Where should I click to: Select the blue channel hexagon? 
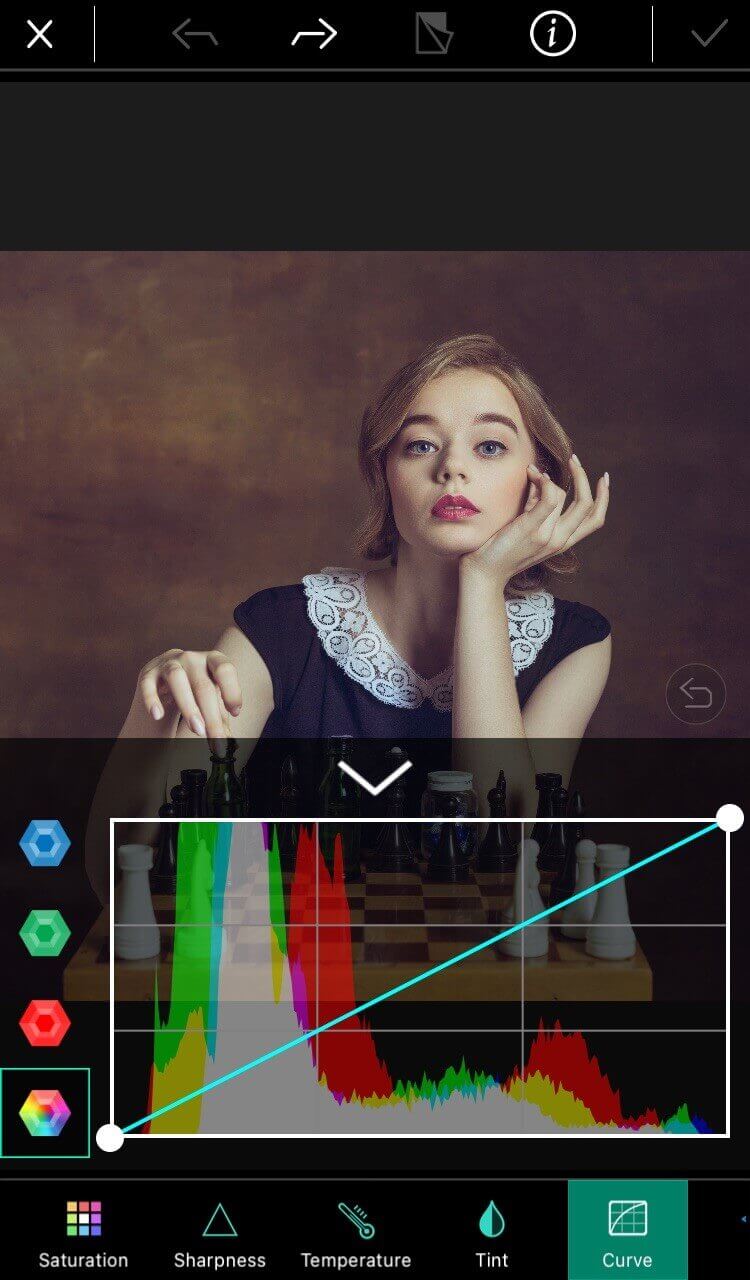45,843
